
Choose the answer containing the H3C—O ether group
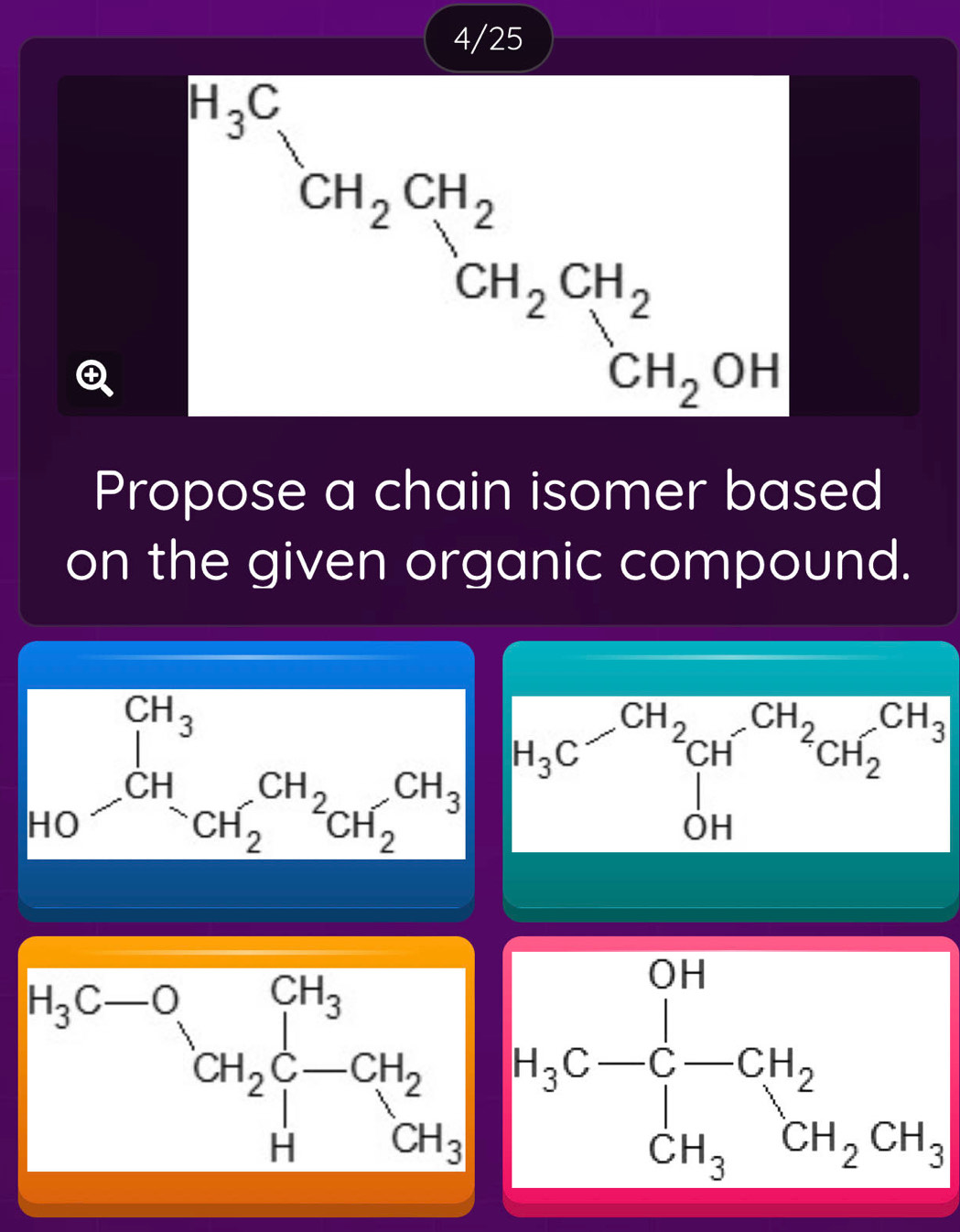[247, 1071]
